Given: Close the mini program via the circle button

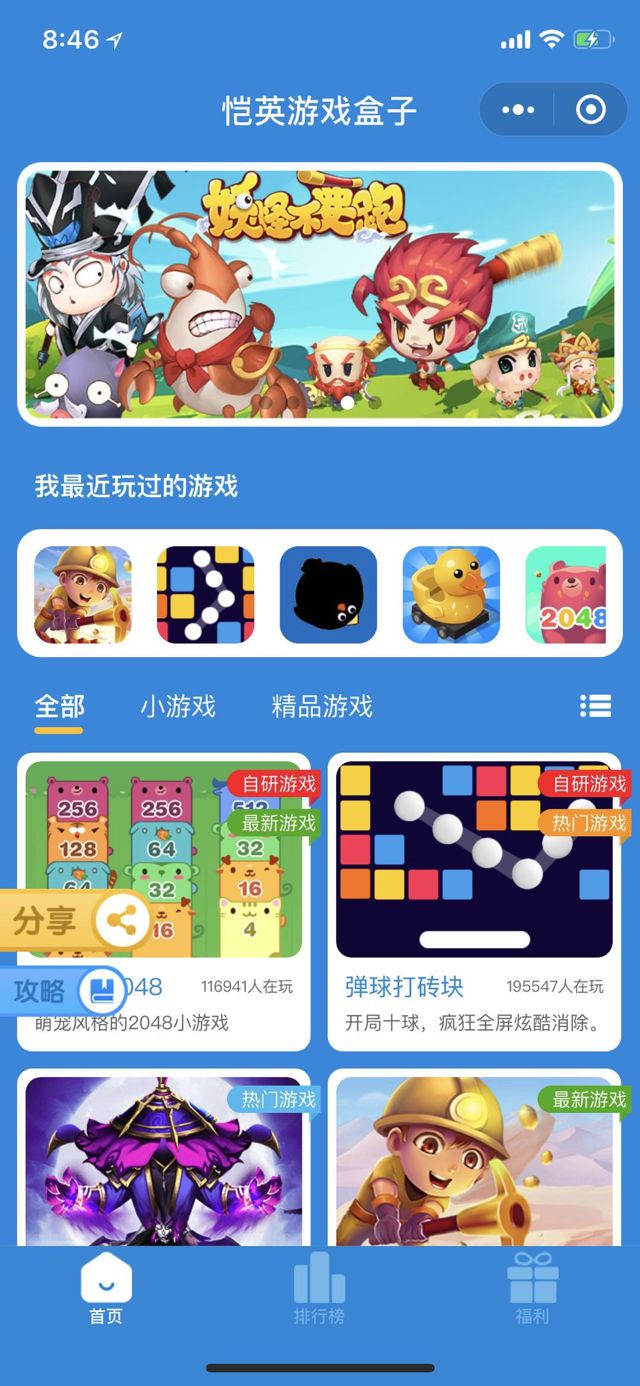Looking at the screenshot, I should coord(591,110).
